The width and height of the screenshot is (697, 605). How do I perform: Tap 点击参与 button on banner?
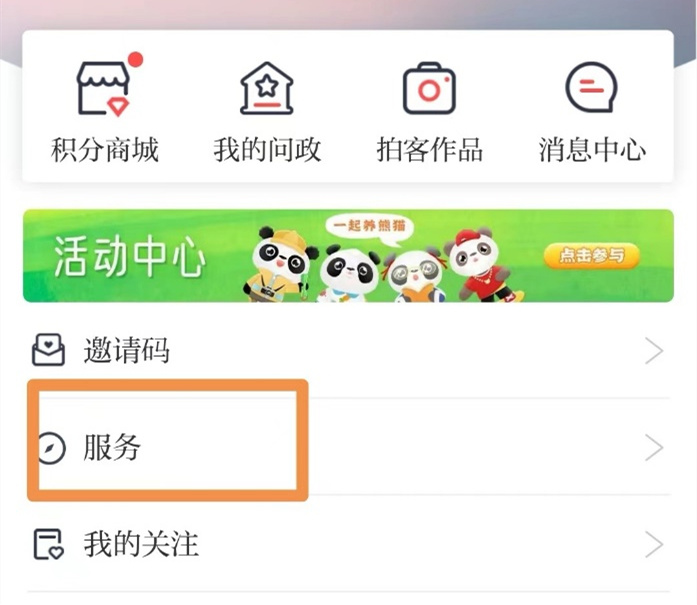pos(590,256)
